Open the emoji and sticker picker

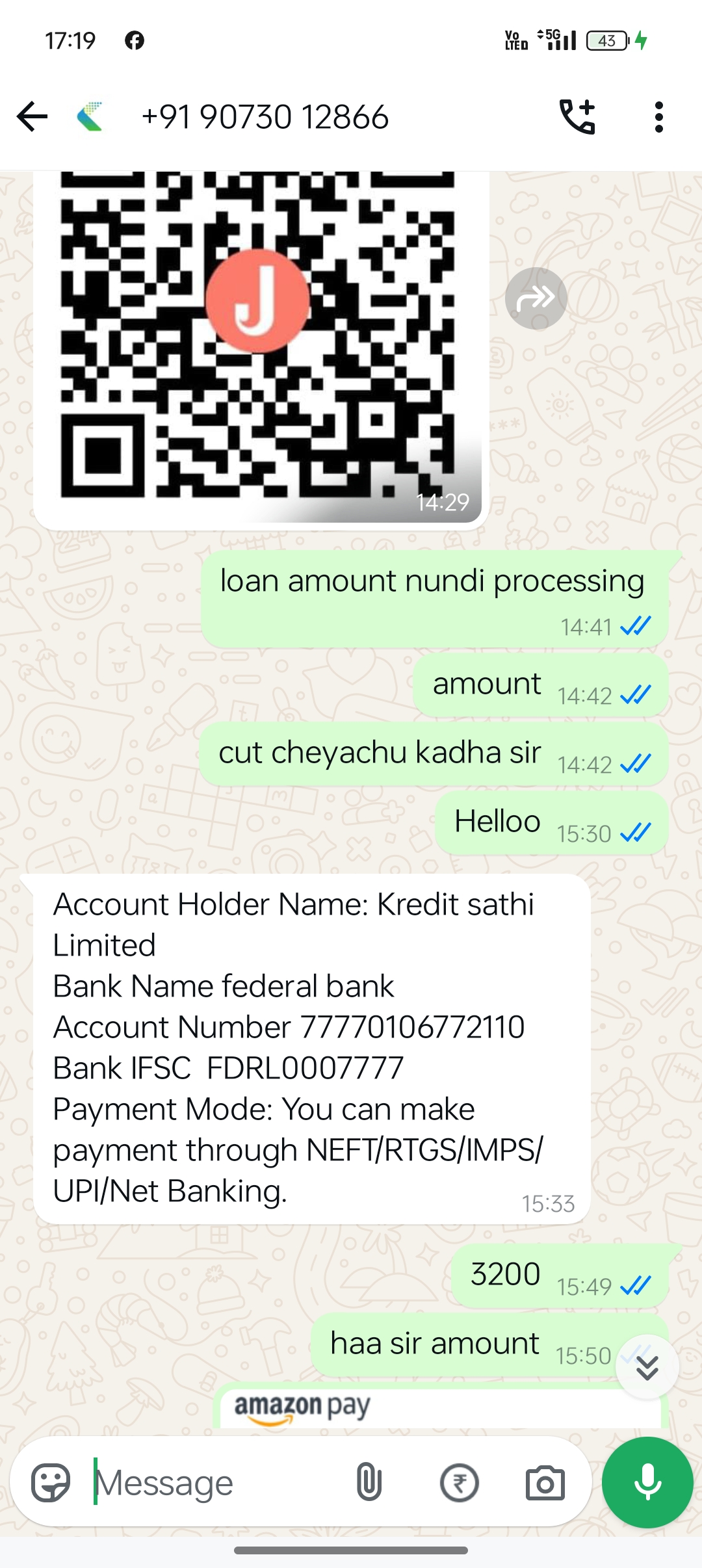[51, 1483]
